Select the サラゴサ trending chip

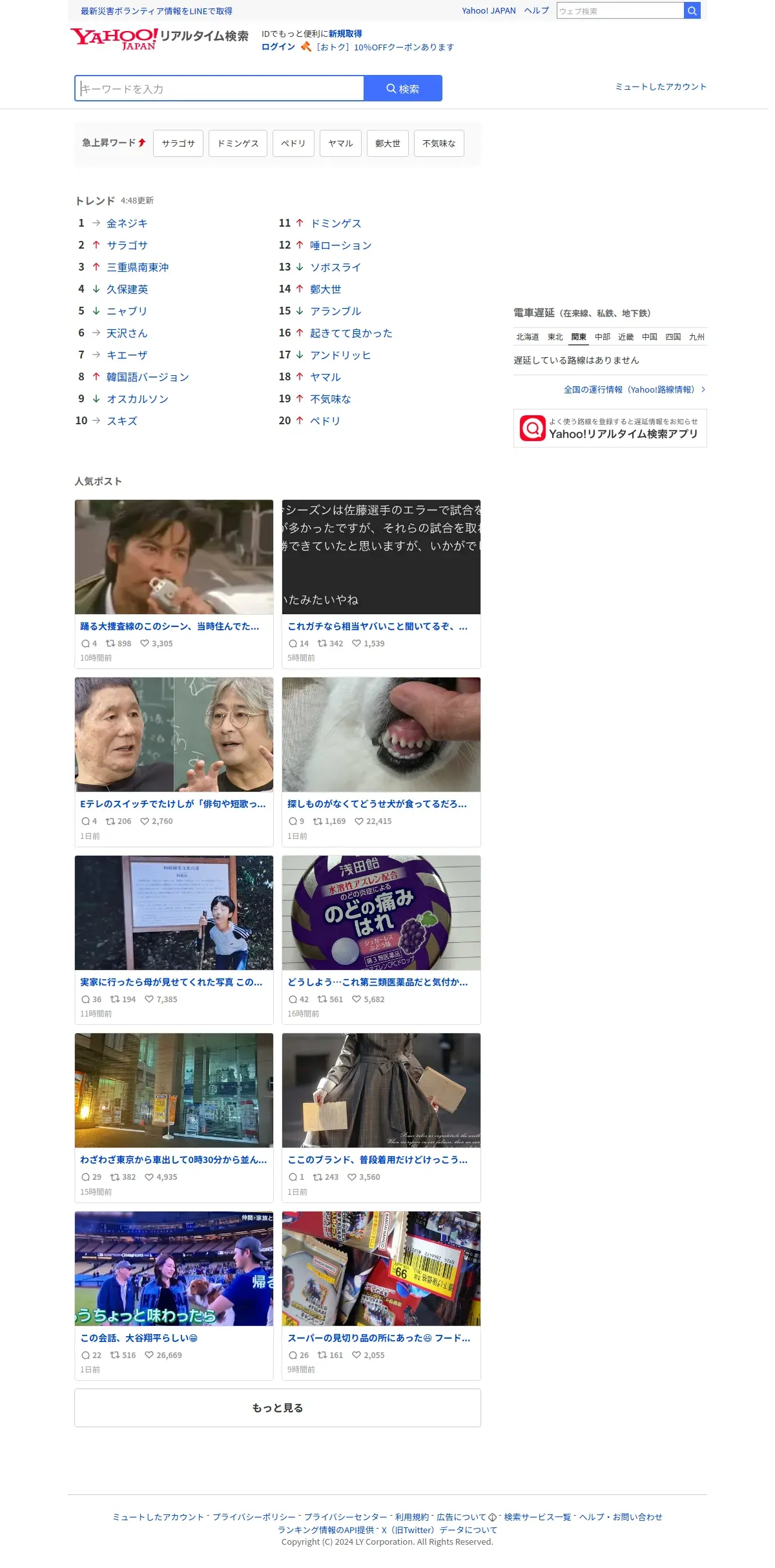178,143
